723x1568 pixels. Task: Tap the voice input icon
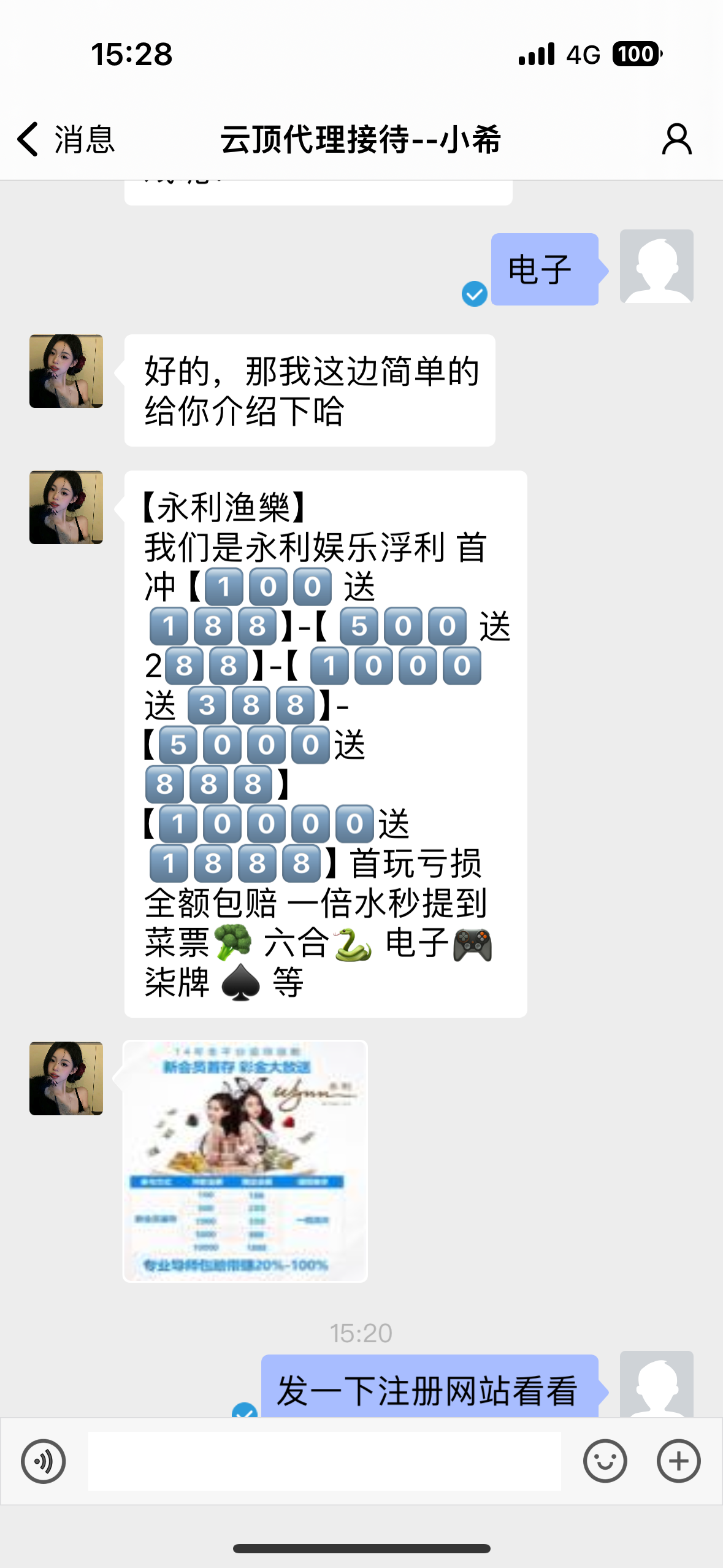pyautogui.click(x=43, y=1461)
